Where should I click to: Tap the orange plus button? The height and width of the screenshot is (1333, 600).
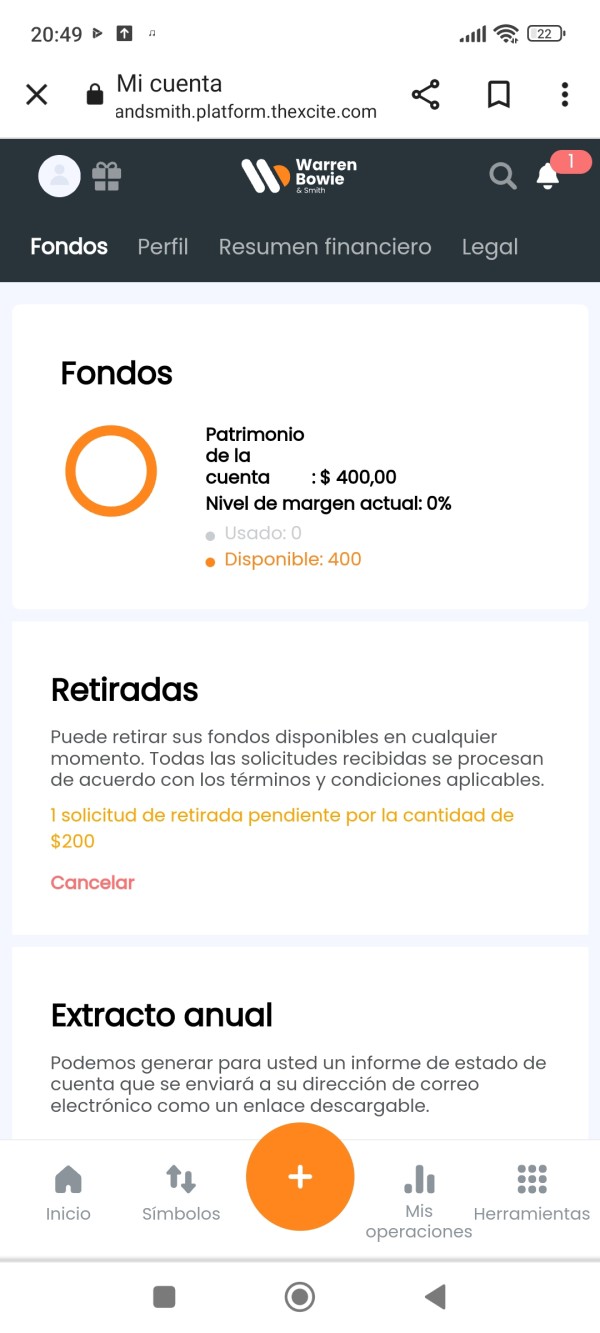click(300, 1177)
